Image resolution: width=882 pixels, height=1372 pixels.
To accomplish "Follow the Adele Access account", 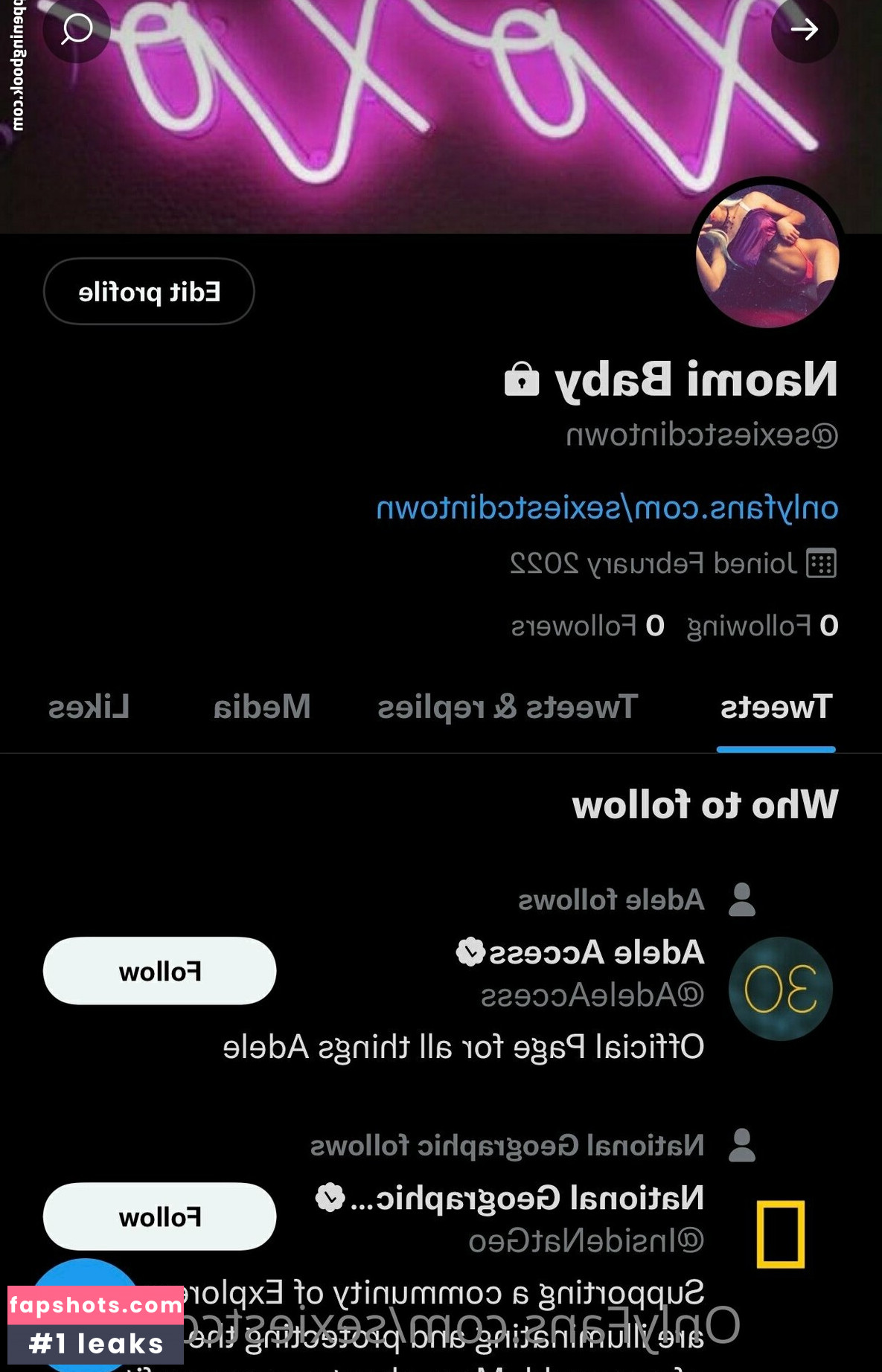I will [159, 971].
